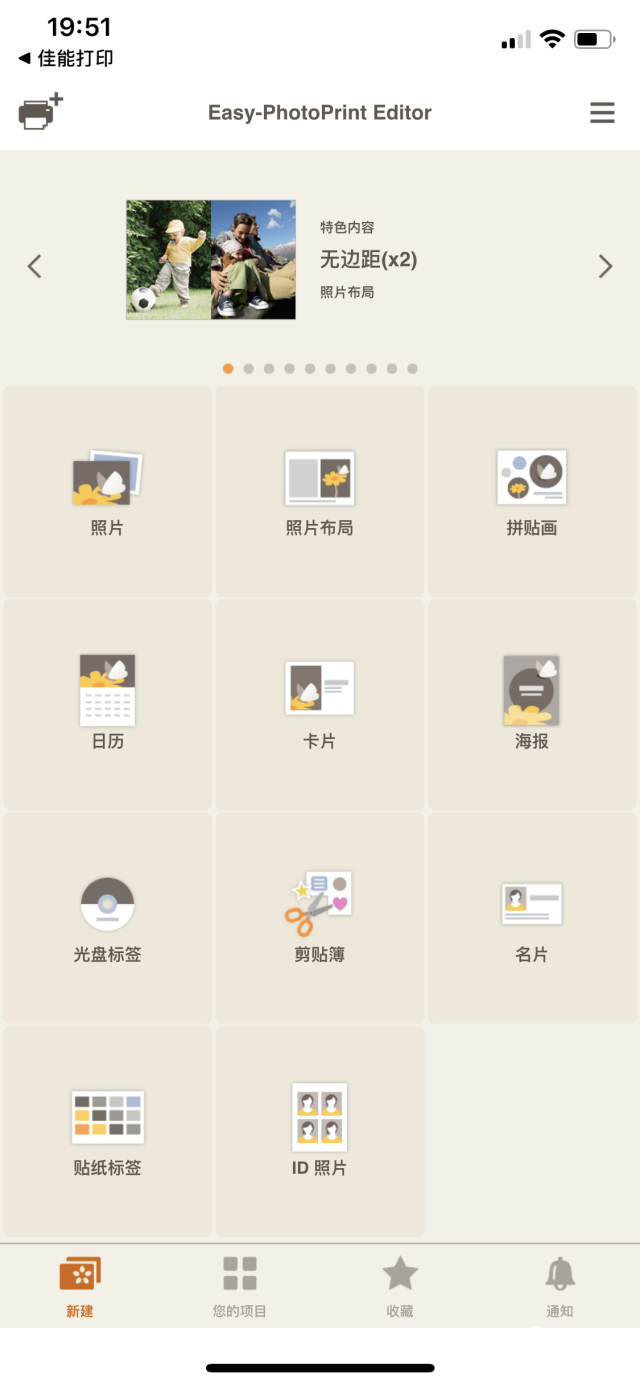Create a 日历 calendar
Screen dimensions: 640x1386
[108, 704]
